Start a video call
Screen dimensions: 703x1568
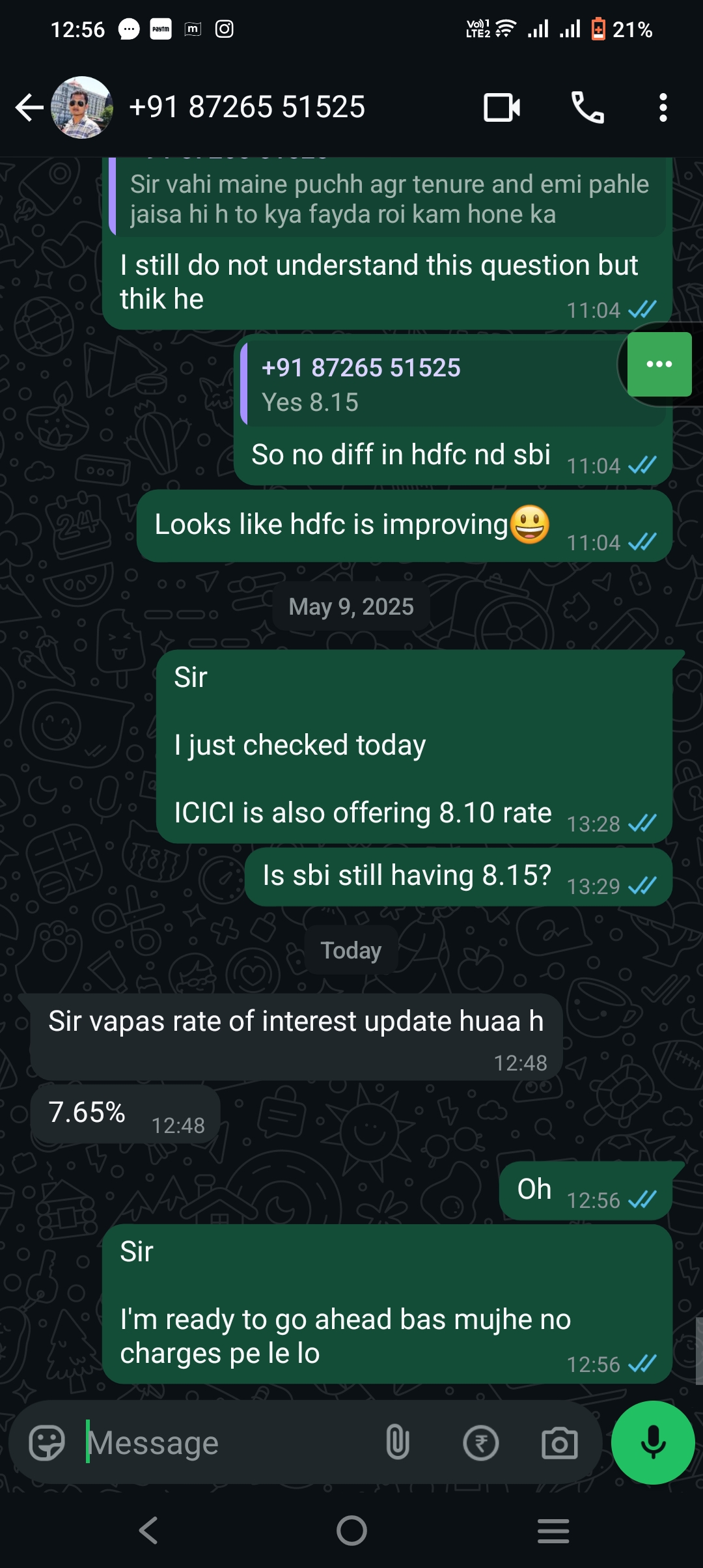pos(502,107)
